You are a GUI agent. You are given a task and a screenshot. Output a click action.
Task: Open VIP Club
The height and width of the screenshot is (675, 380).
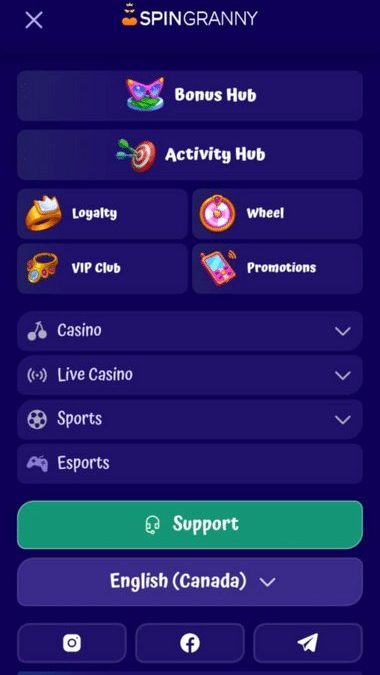point(102,269)
